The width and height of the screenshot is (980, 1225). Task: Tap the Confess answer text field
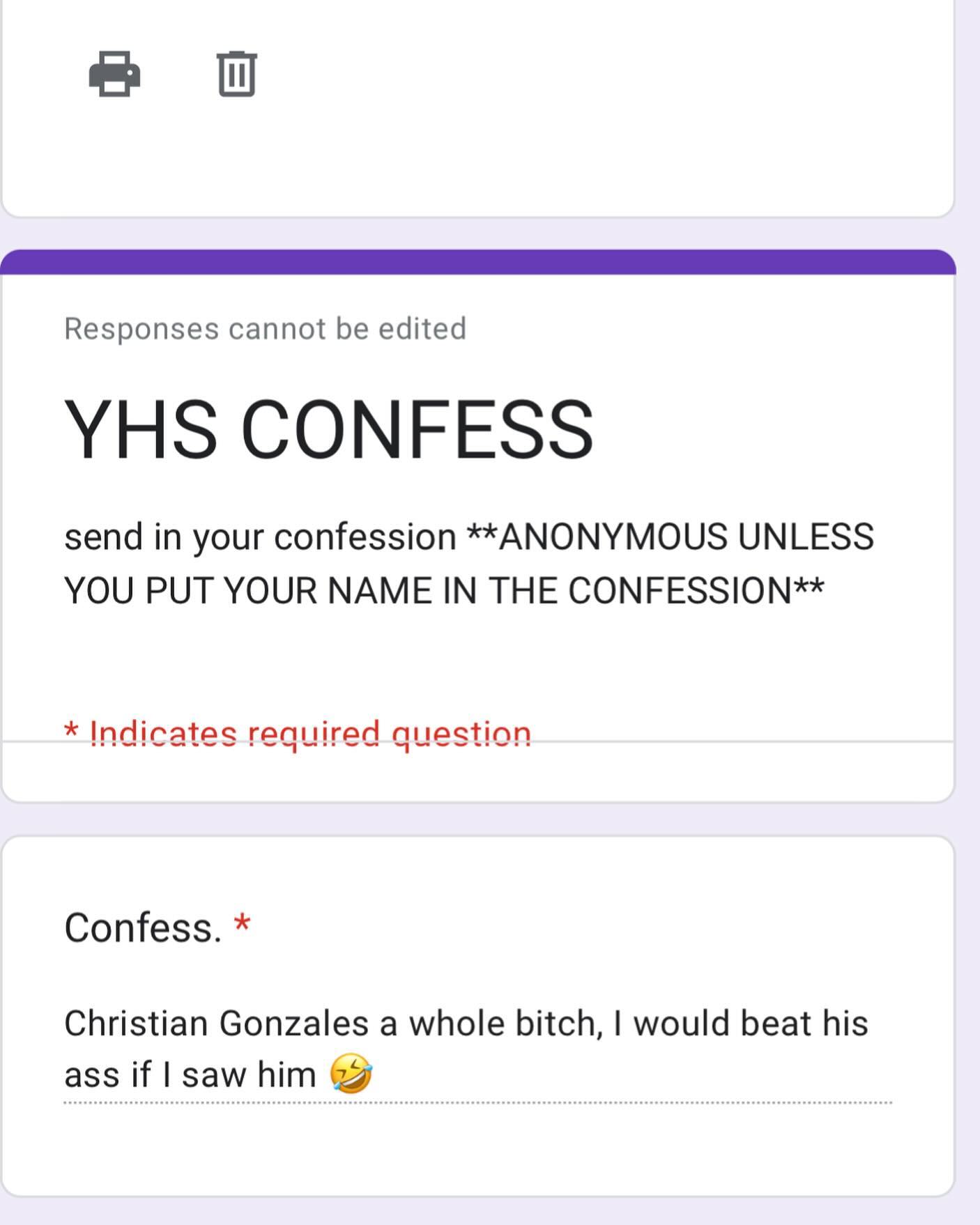pyautogui.click(x=477, y=1049)
